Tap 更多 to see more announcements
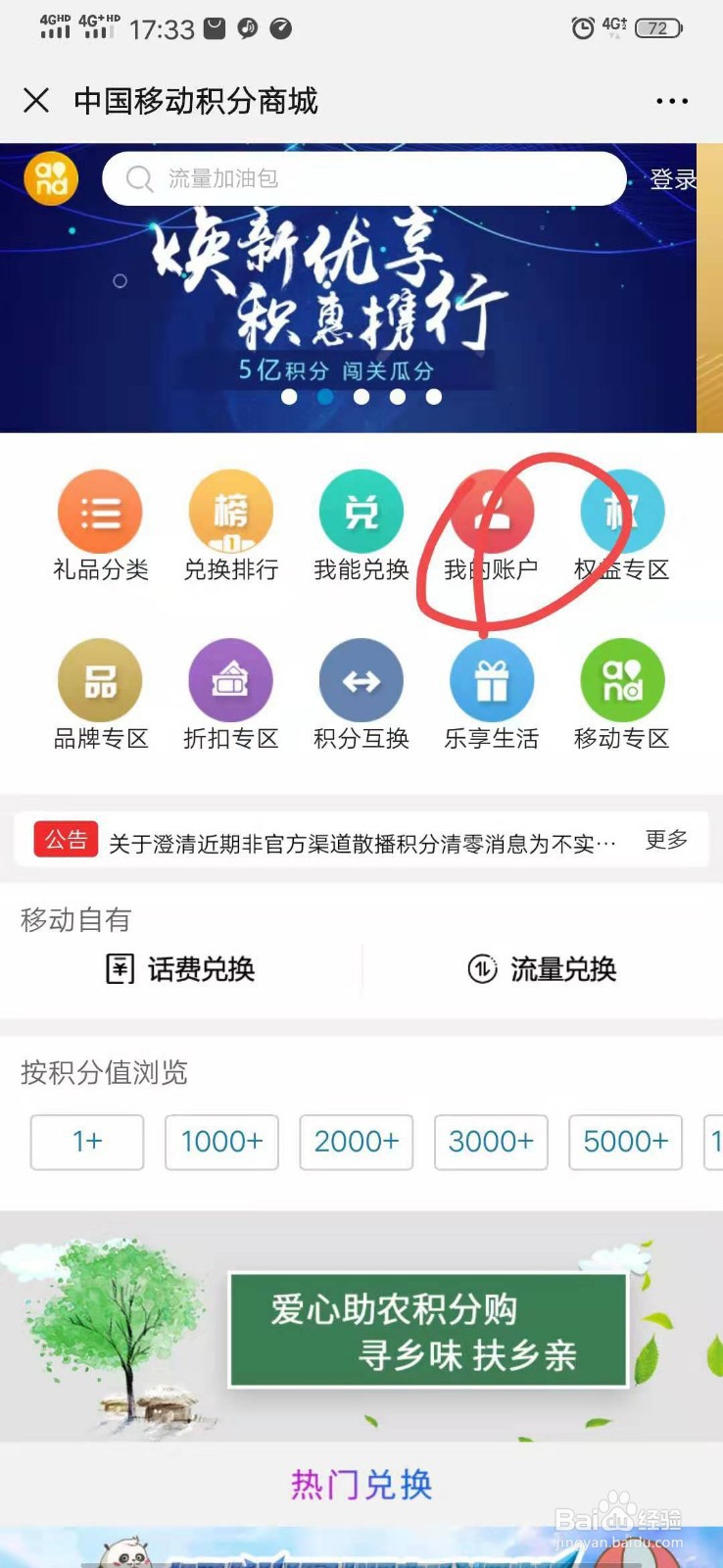 (x=666, y=839)
